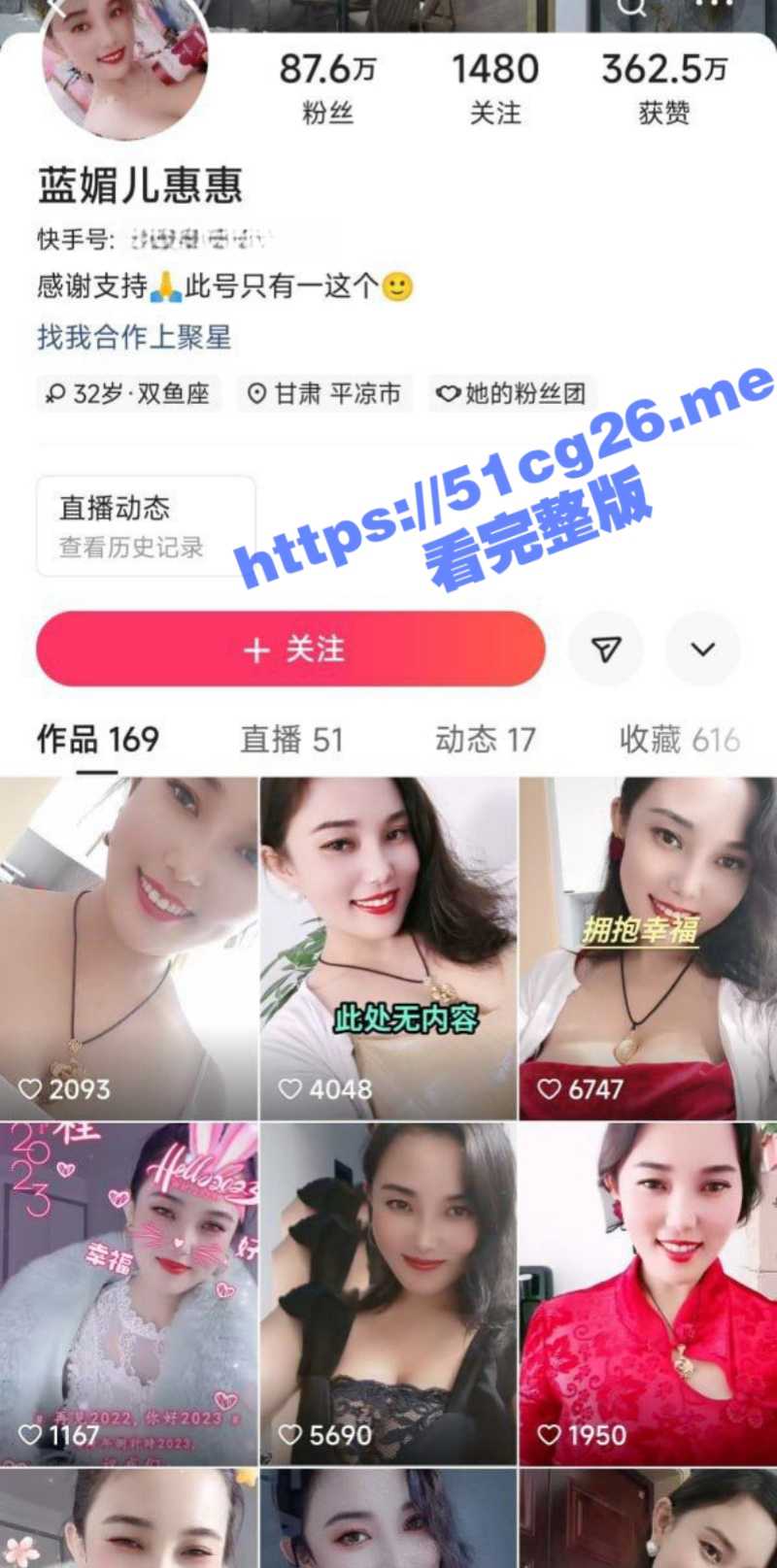Enlarge the profile avatar photo
Viewport: 777px width, 1568px height.
coord(124,68)
